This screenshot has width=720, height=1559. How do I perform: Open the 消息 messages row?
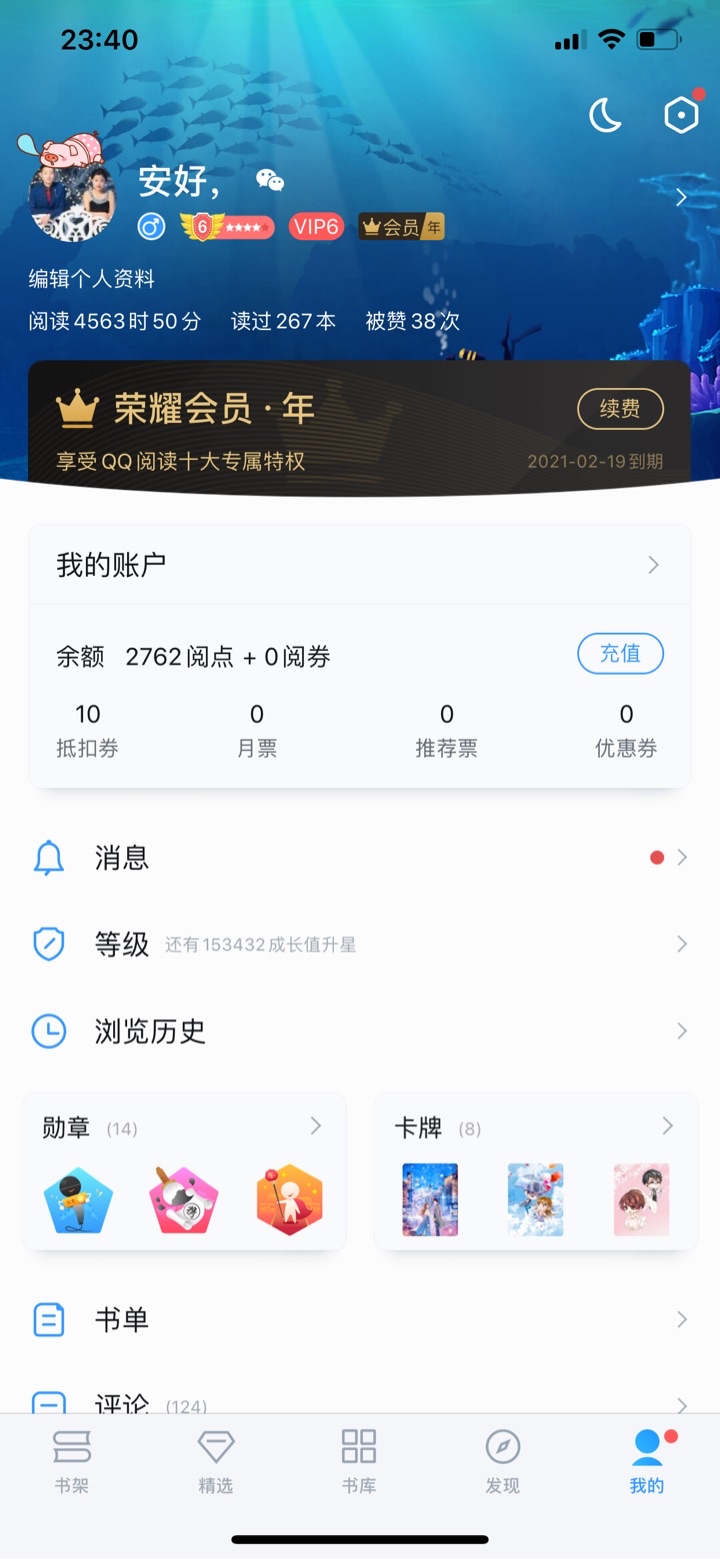pos(359,857)
